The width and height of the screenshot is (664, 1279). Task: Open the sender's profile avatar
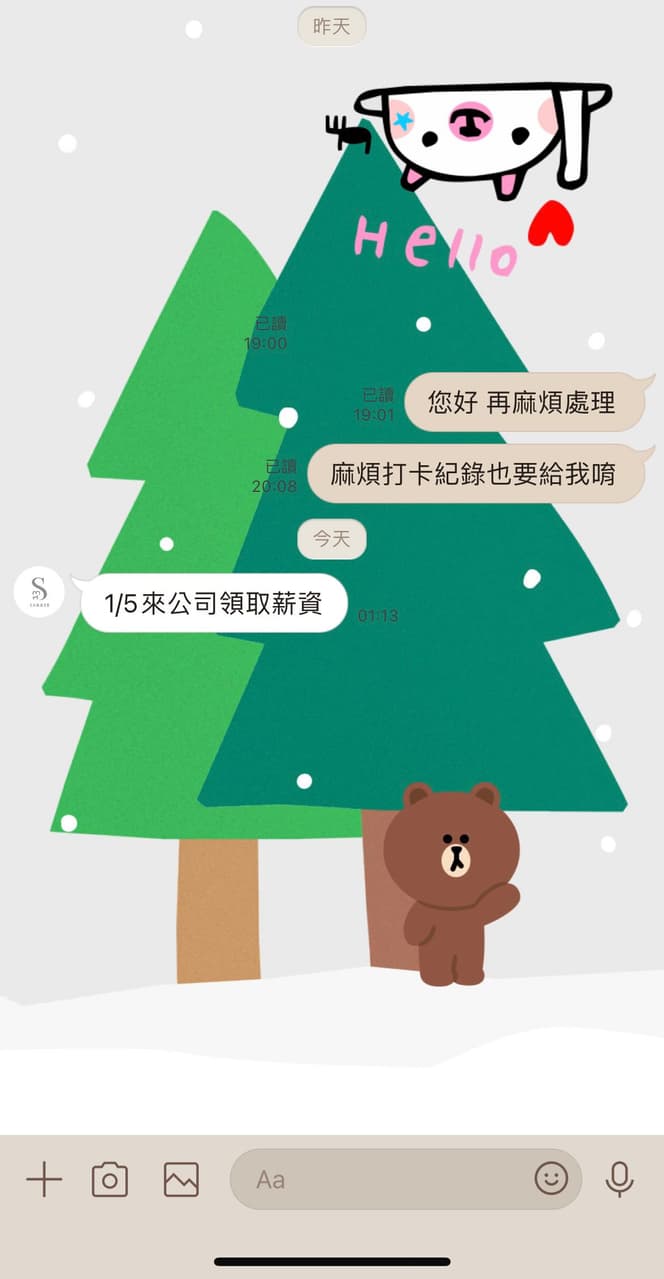[x=39, y=591]
